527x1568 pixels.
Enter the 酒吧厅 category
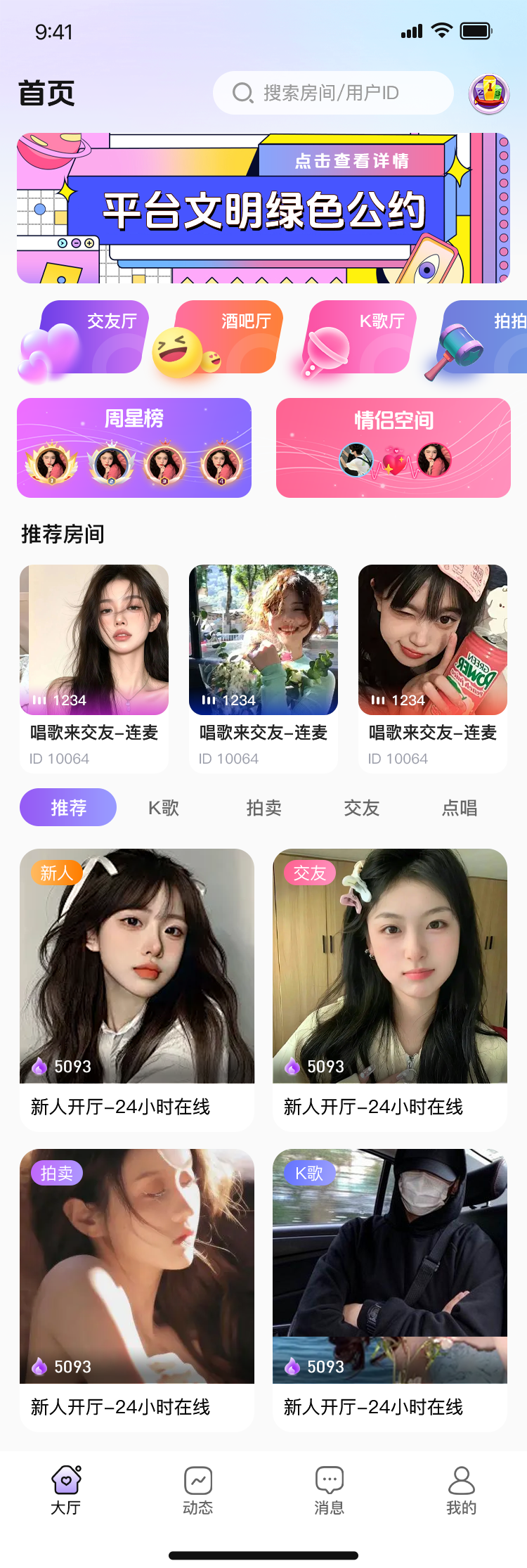pos(226,338)
